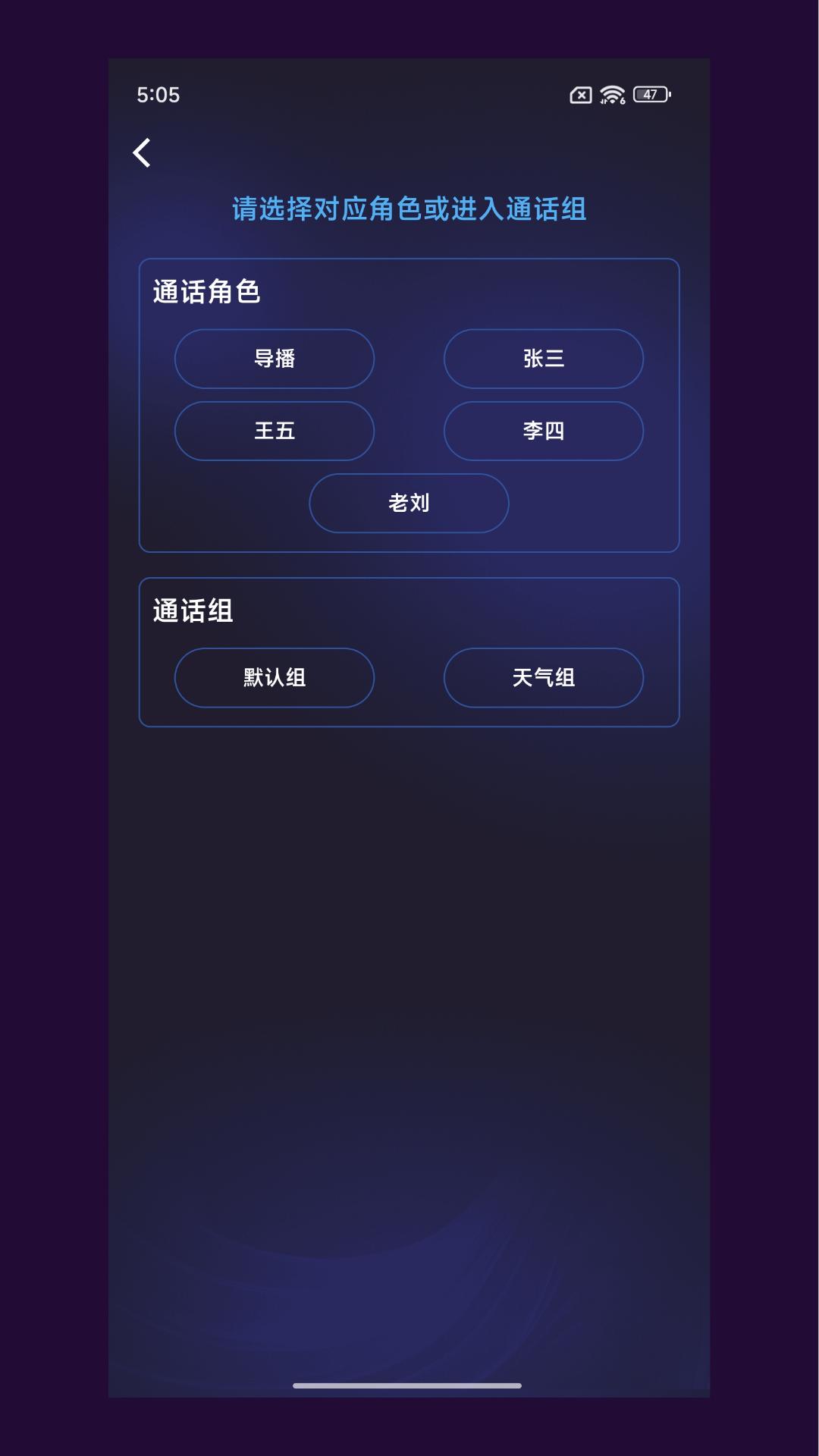Choose 李四 as your role
This screenshot has width=819, height=1456.
tap(543, 431)
